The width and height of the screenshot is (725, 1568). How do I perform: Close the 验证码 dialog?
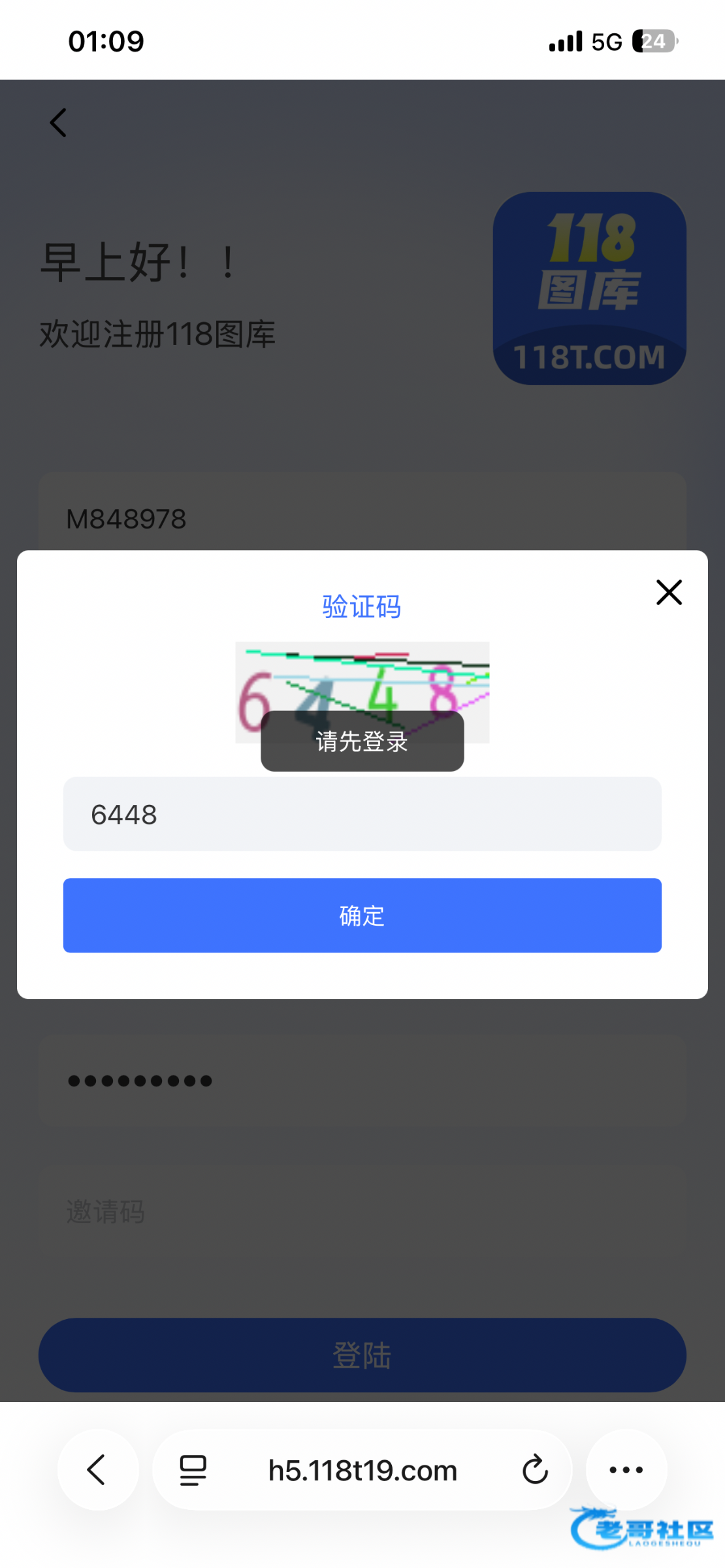click(669, 593)
